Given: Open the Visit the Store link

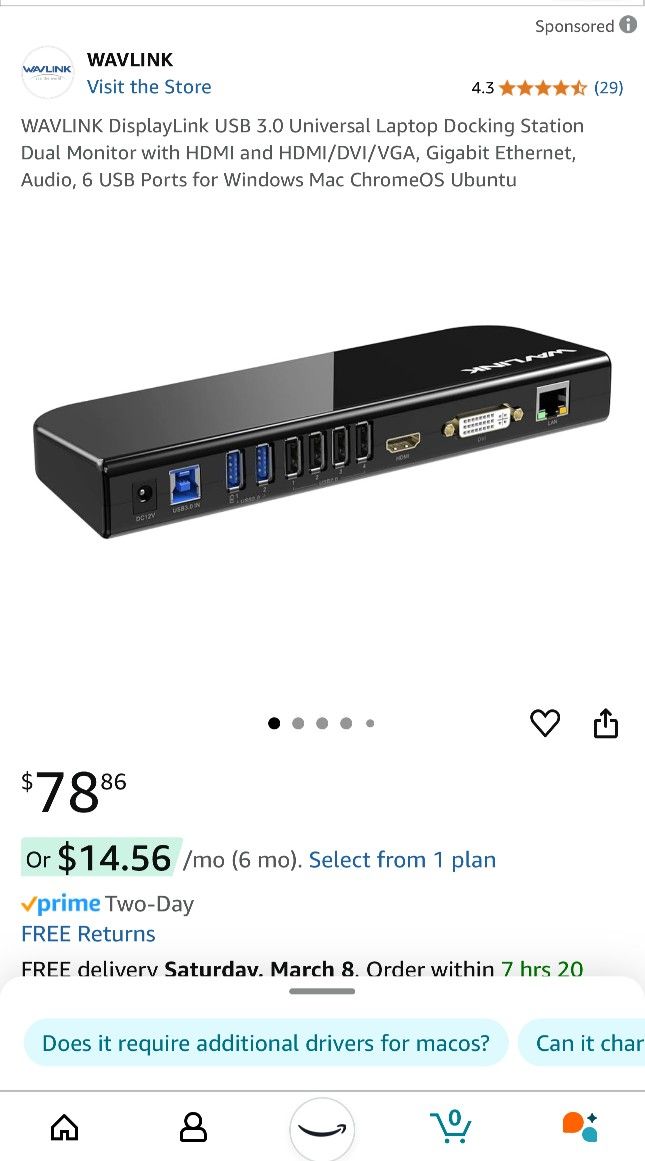Looking at the screenshot, I should coord(149,87).
